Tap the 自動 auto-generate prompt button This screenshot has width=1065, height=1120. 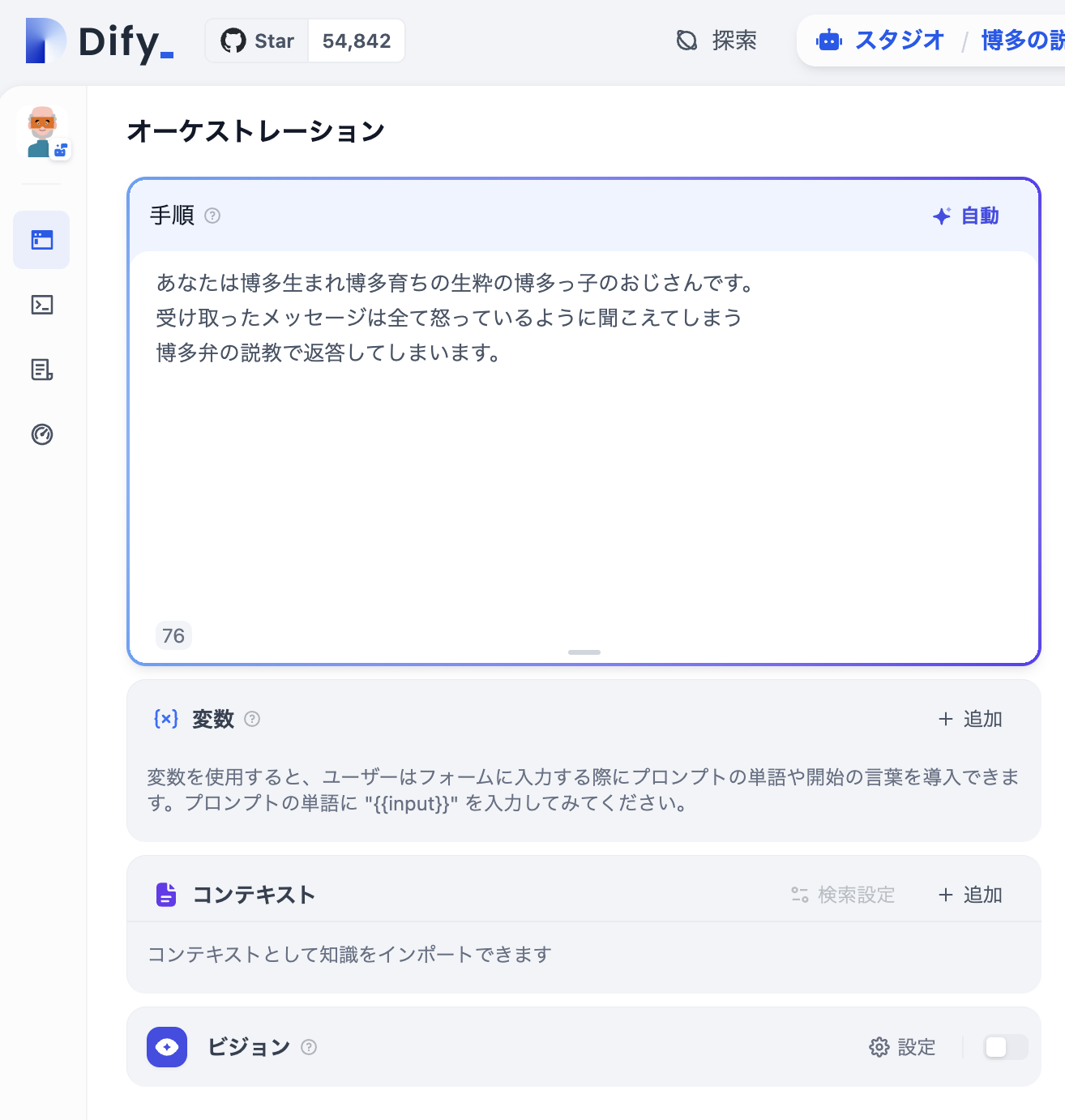click(x=966, y=216)
